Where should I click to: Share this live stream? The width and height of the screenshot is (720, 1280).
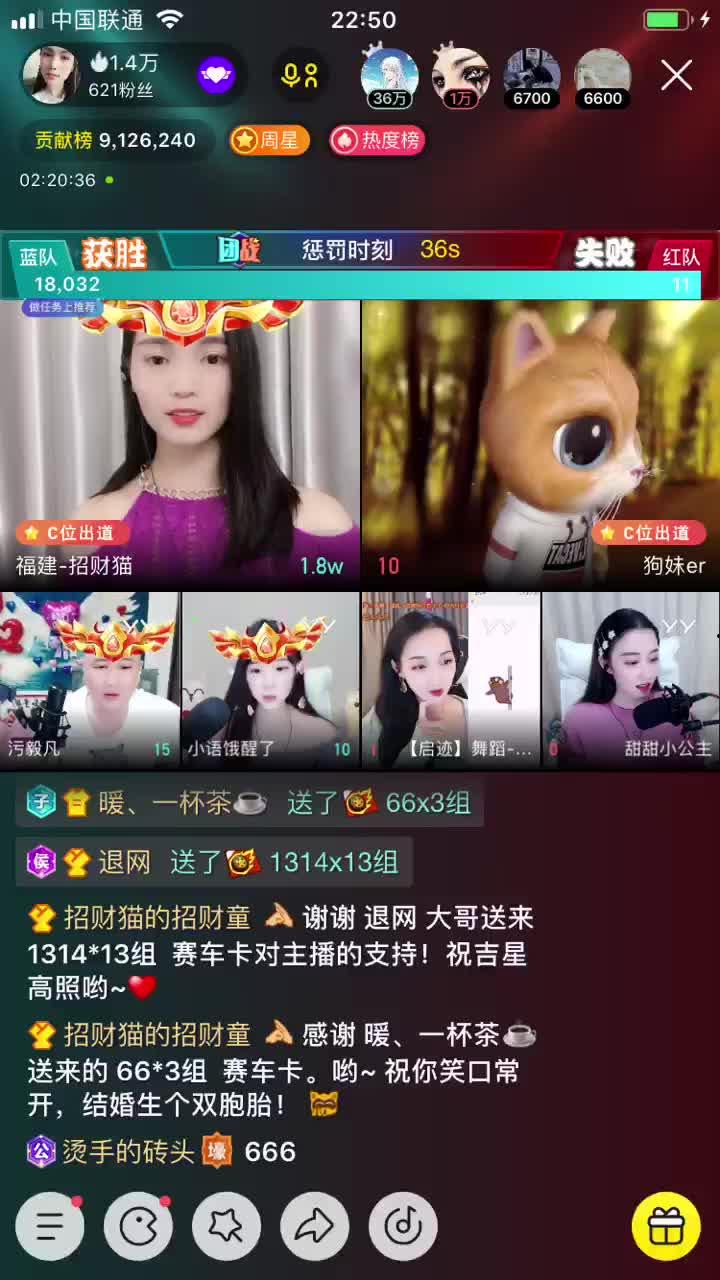(x=314, y=1226)
